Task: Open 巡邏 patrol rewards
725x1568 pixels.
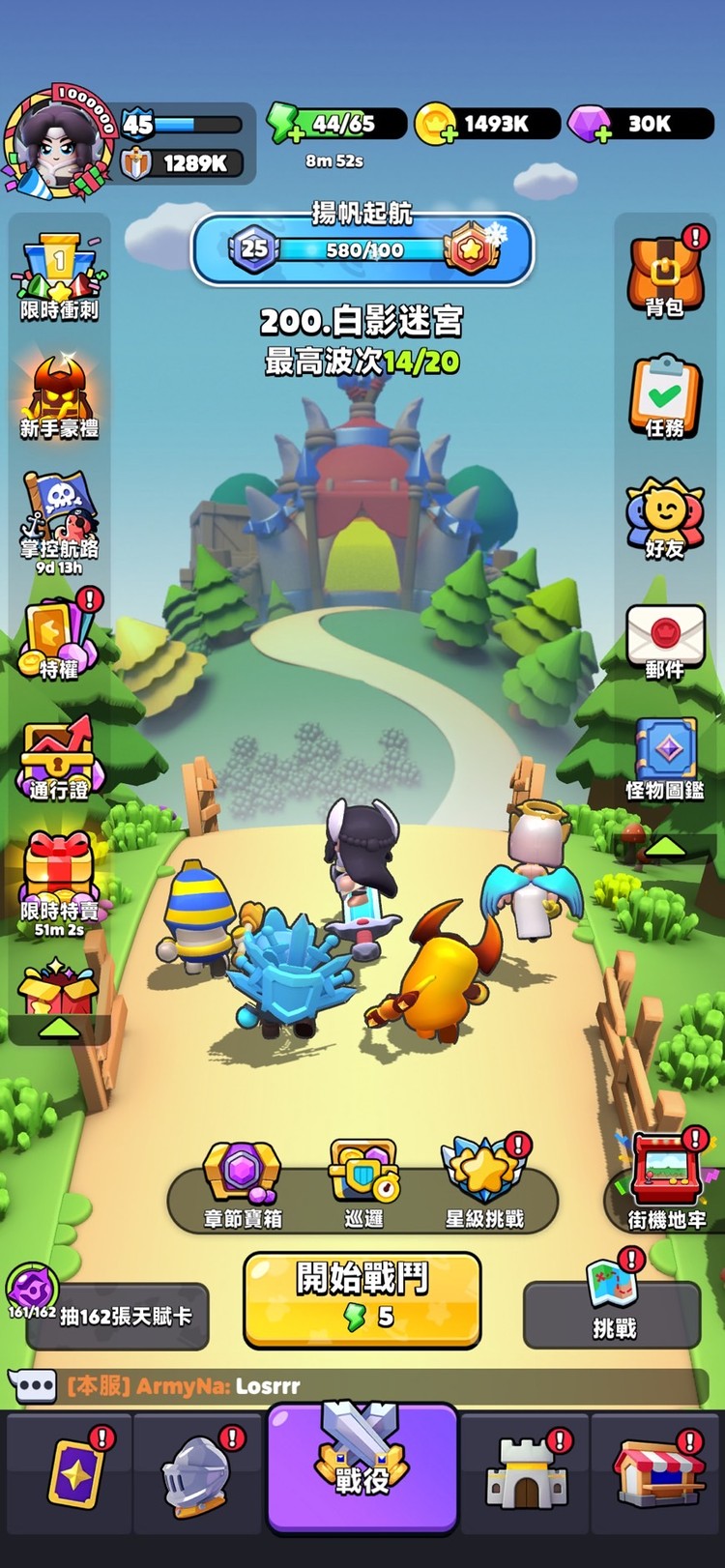Action: point(363,1184)
